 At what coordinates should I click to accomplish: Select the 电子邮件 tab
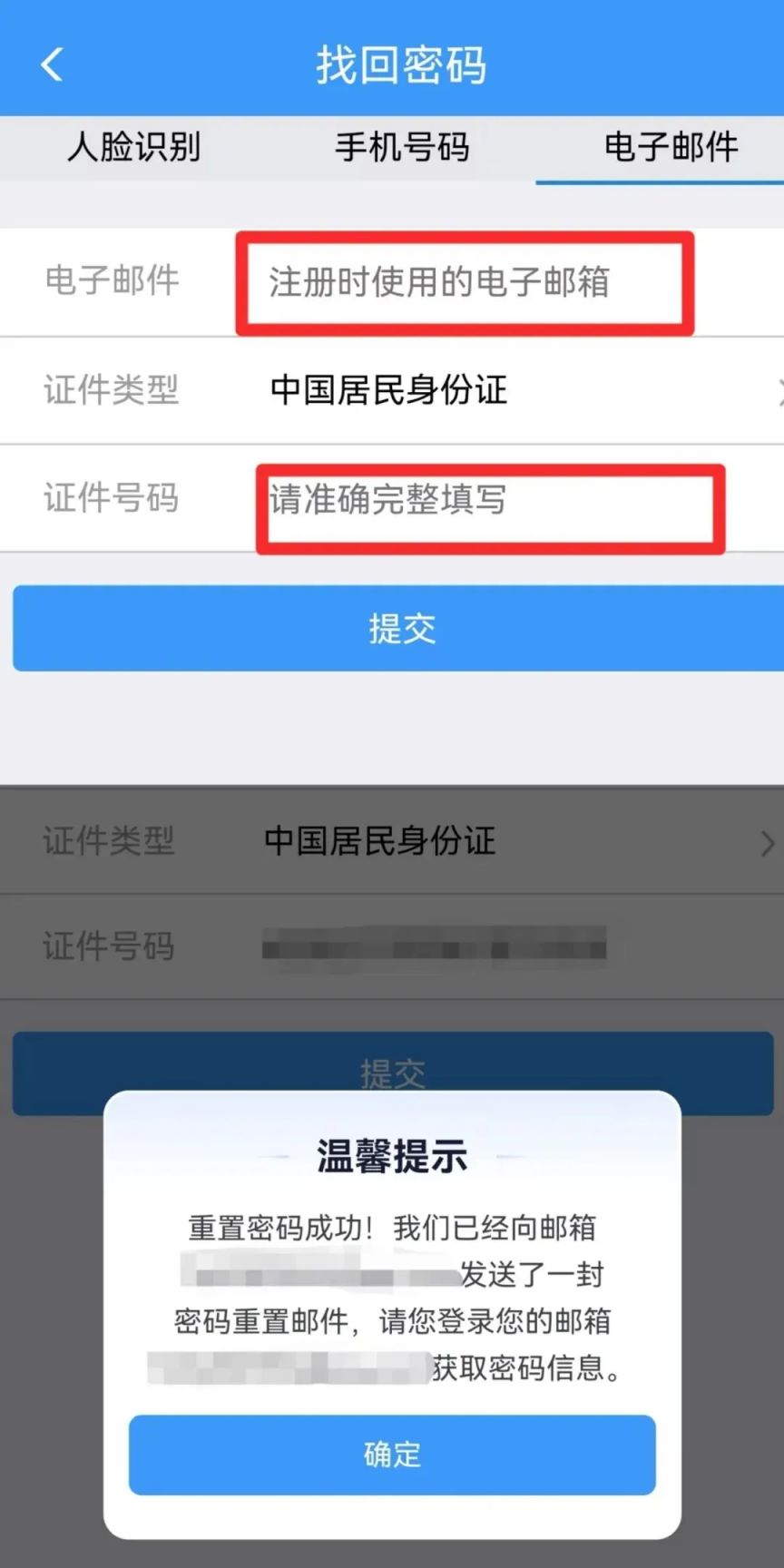click(671, 147)
